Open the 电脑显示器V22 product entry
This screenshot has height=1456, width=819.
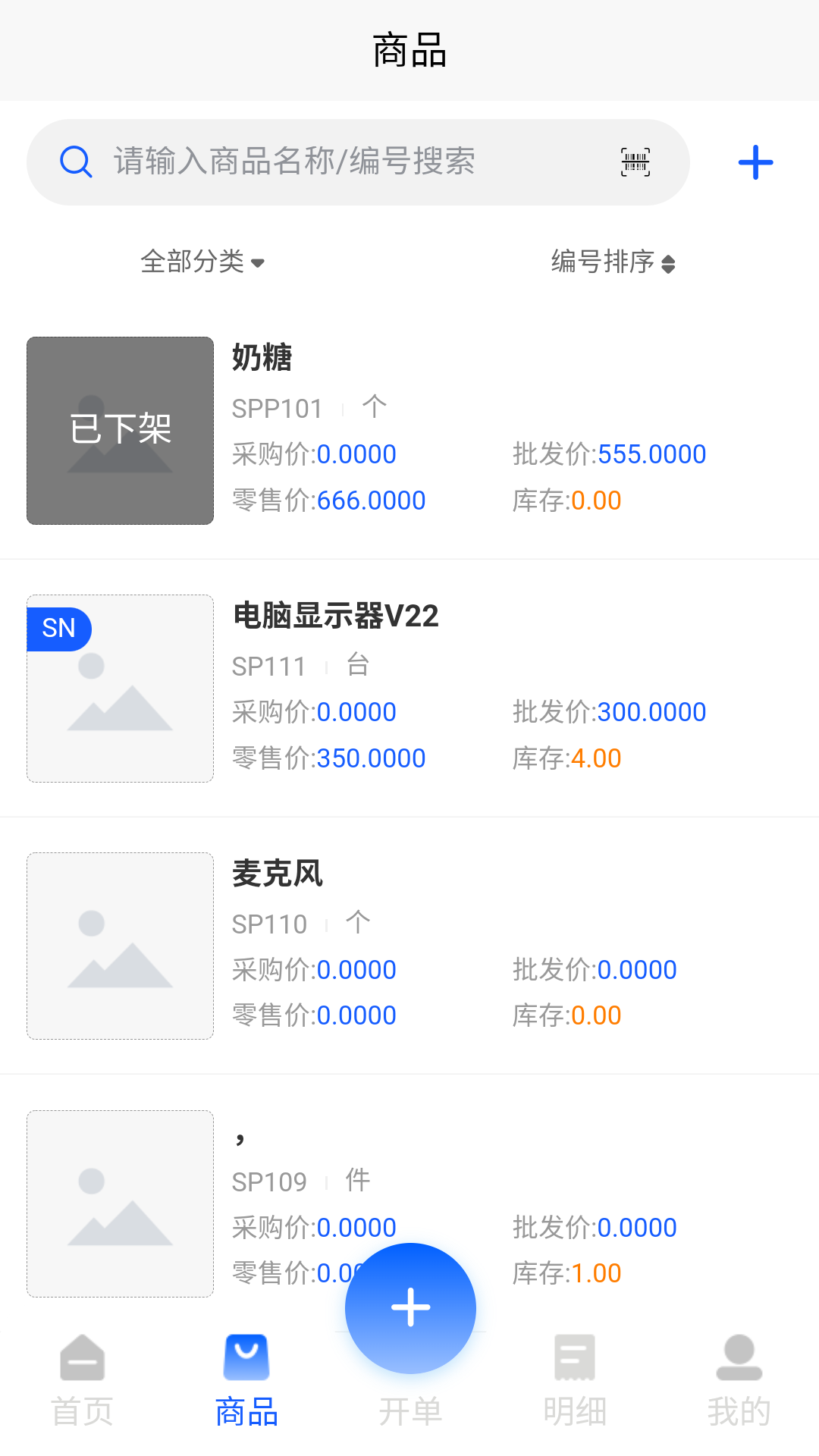(409, 689)
